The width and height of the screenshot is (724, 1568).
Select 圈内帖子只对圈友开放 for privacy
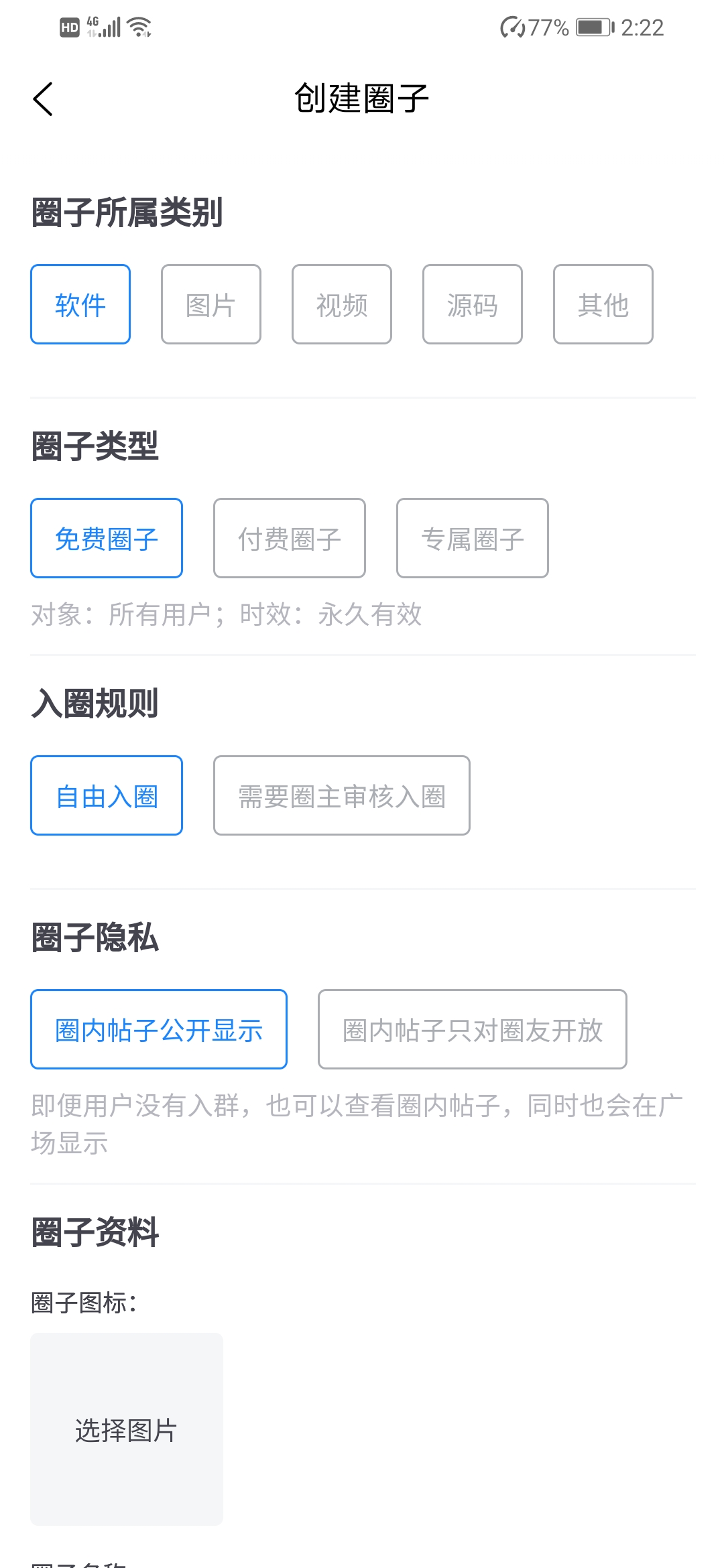click(473, 1029)
